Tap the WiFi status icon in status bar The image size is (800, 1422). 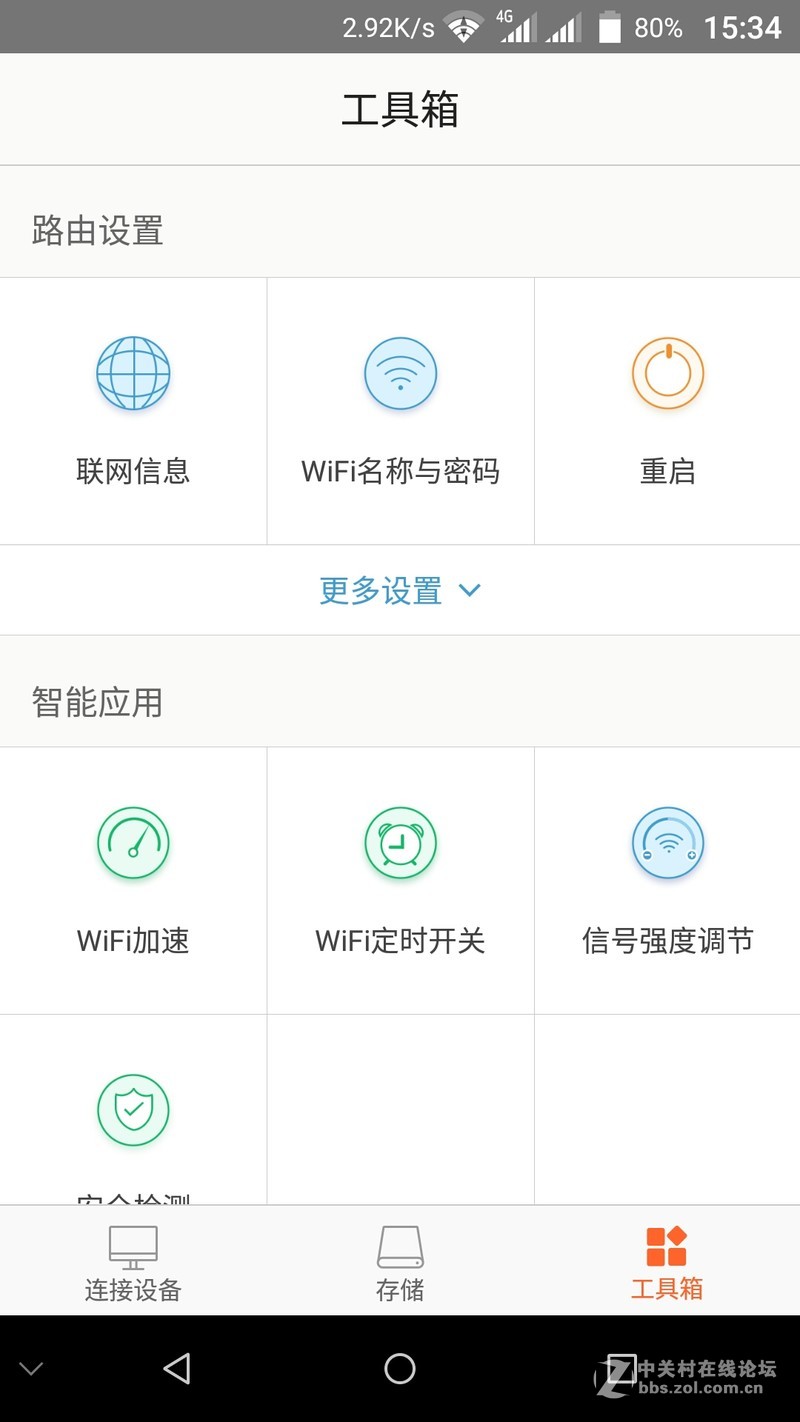tap(462, 25)
